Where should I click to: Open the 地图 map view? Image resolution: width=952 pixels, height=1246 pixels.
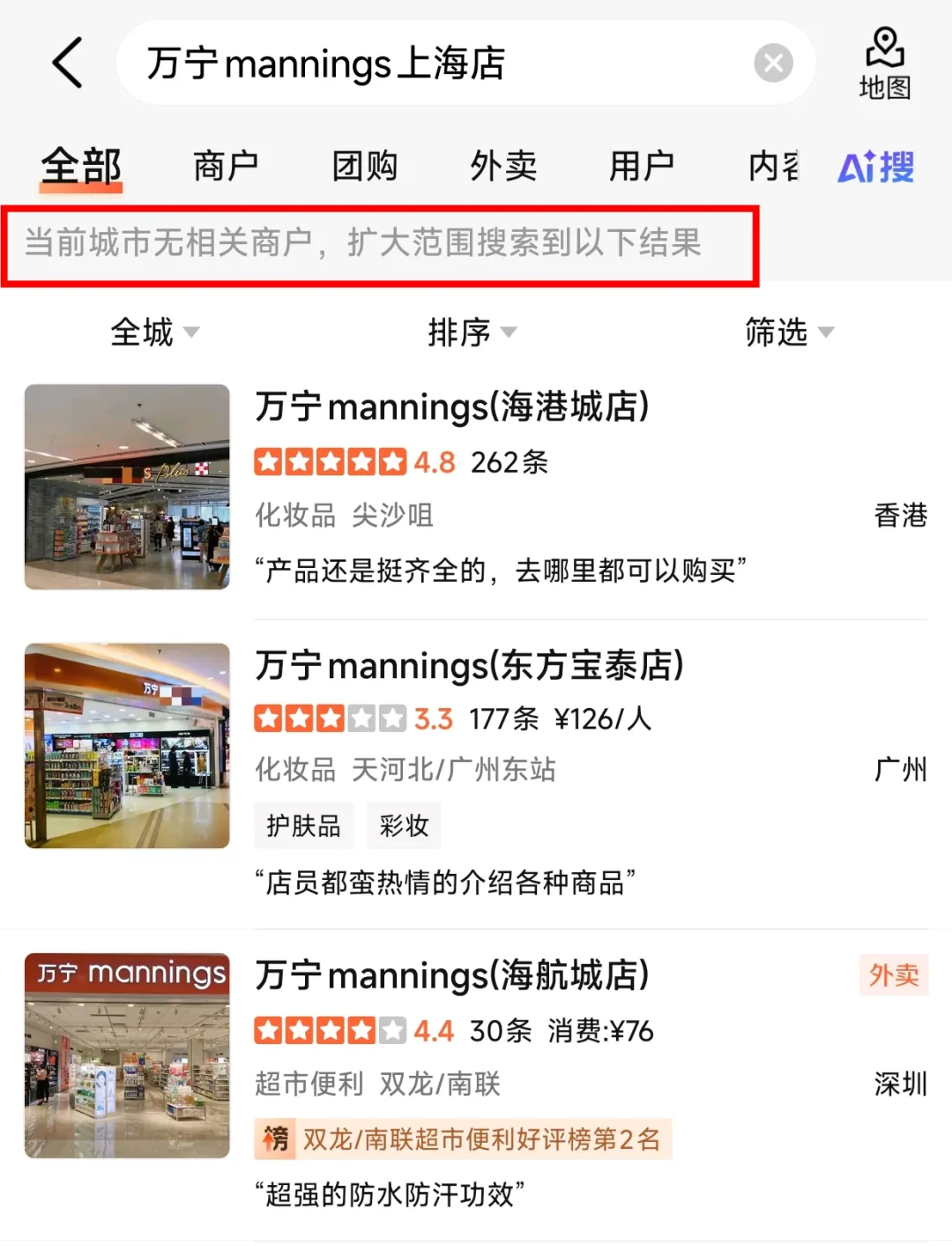click(x=884, y=64)
